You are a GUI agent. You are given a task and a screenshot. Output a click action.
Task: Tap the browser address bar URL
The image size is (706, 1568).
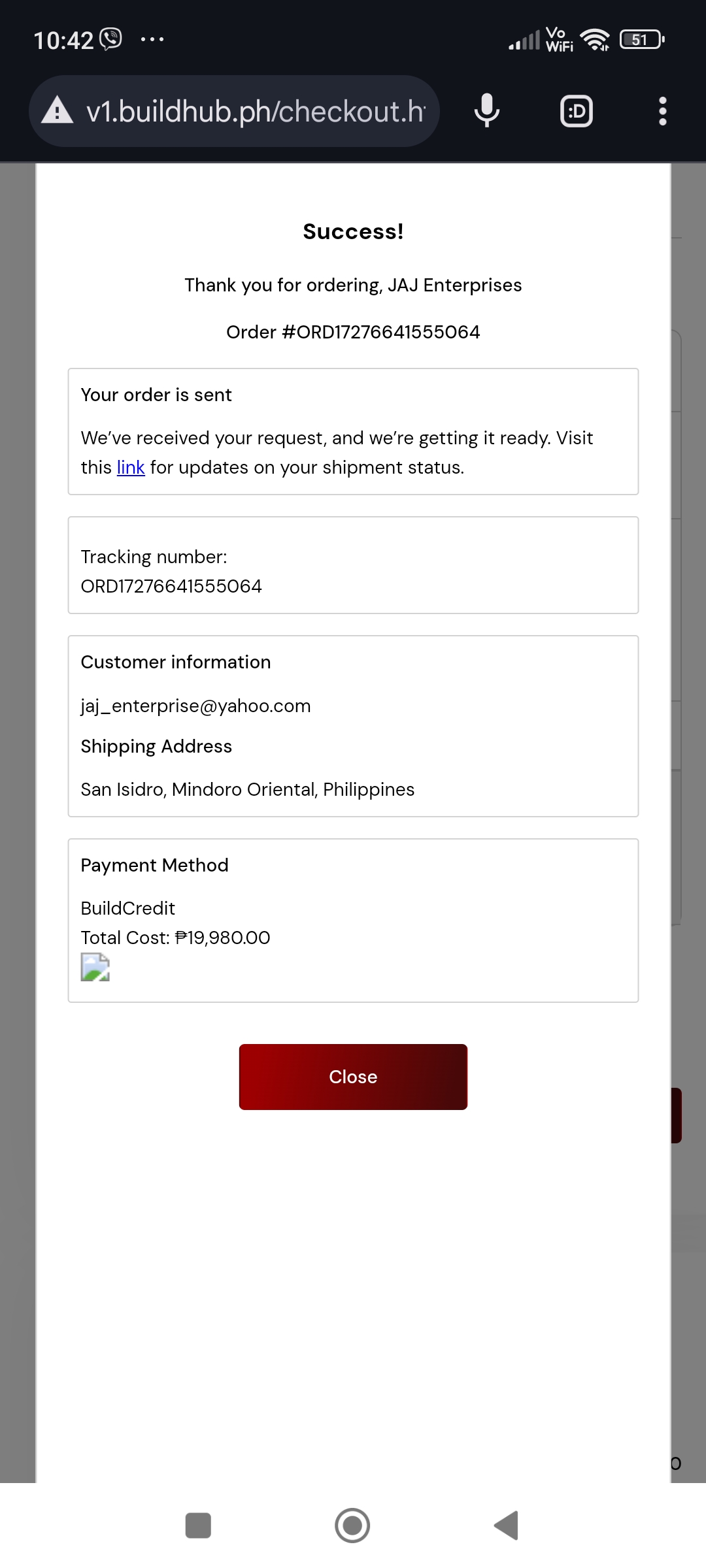(255, 112)
